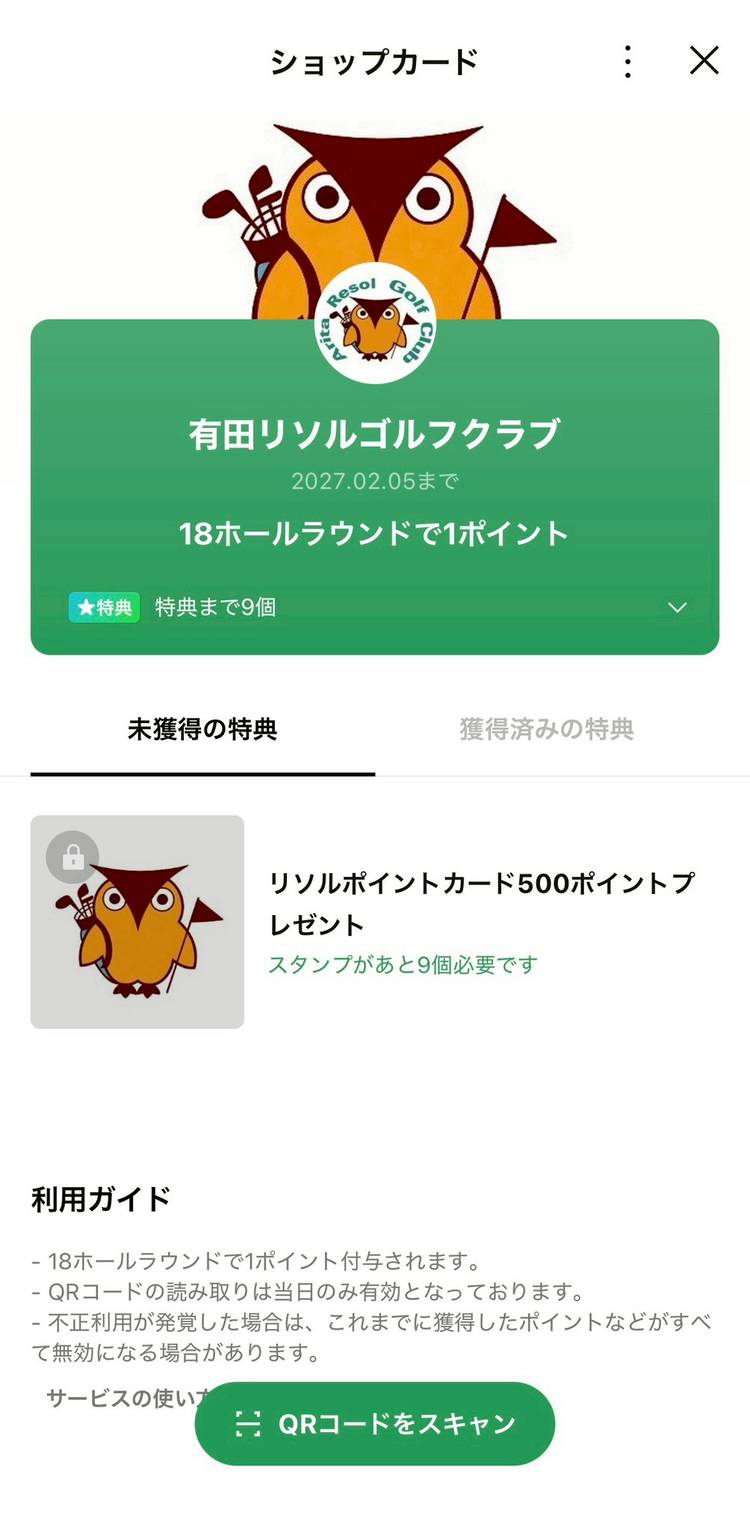The image size is (750, 1530).
Task: Switch to the 獲得済みの特典 tab
Action: (547, 729)
